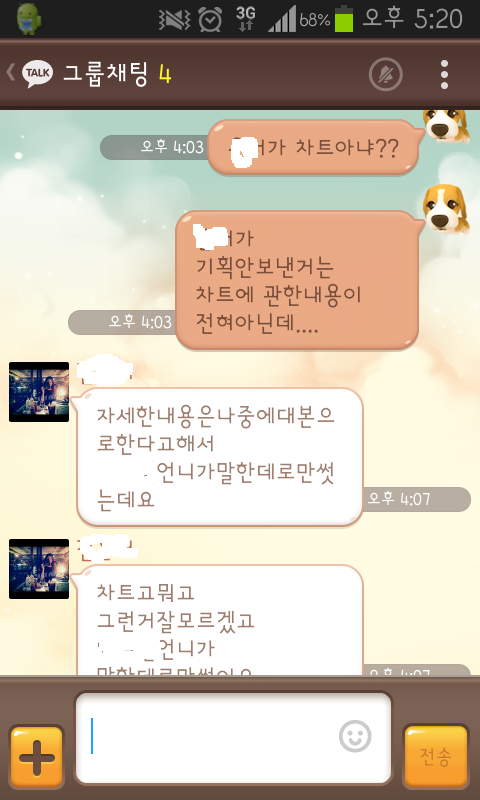480x800 pixels.
Task: Open the emoticon picker
Action: 355,736
